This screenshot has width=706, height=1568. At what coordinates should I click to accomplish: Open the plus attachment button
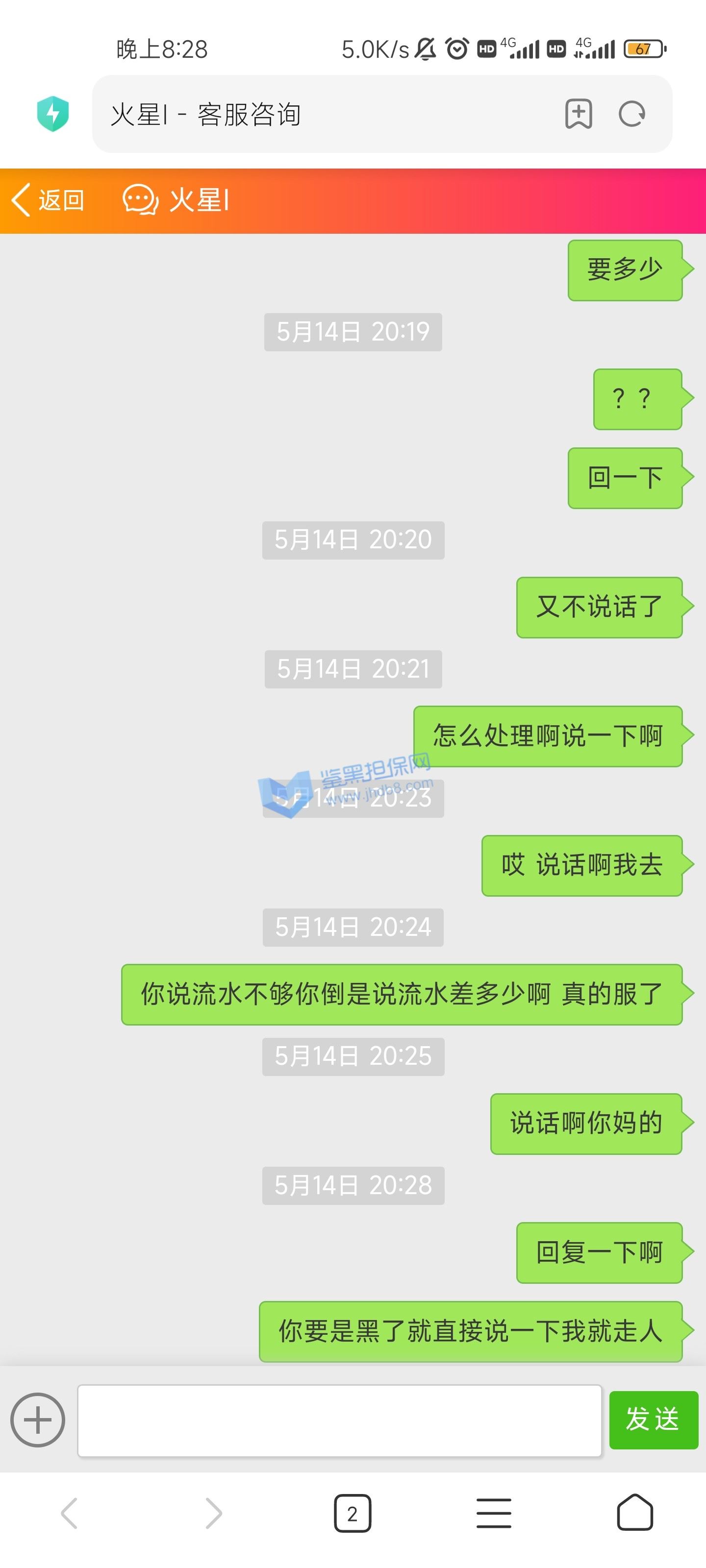(x=38, y=1420)
